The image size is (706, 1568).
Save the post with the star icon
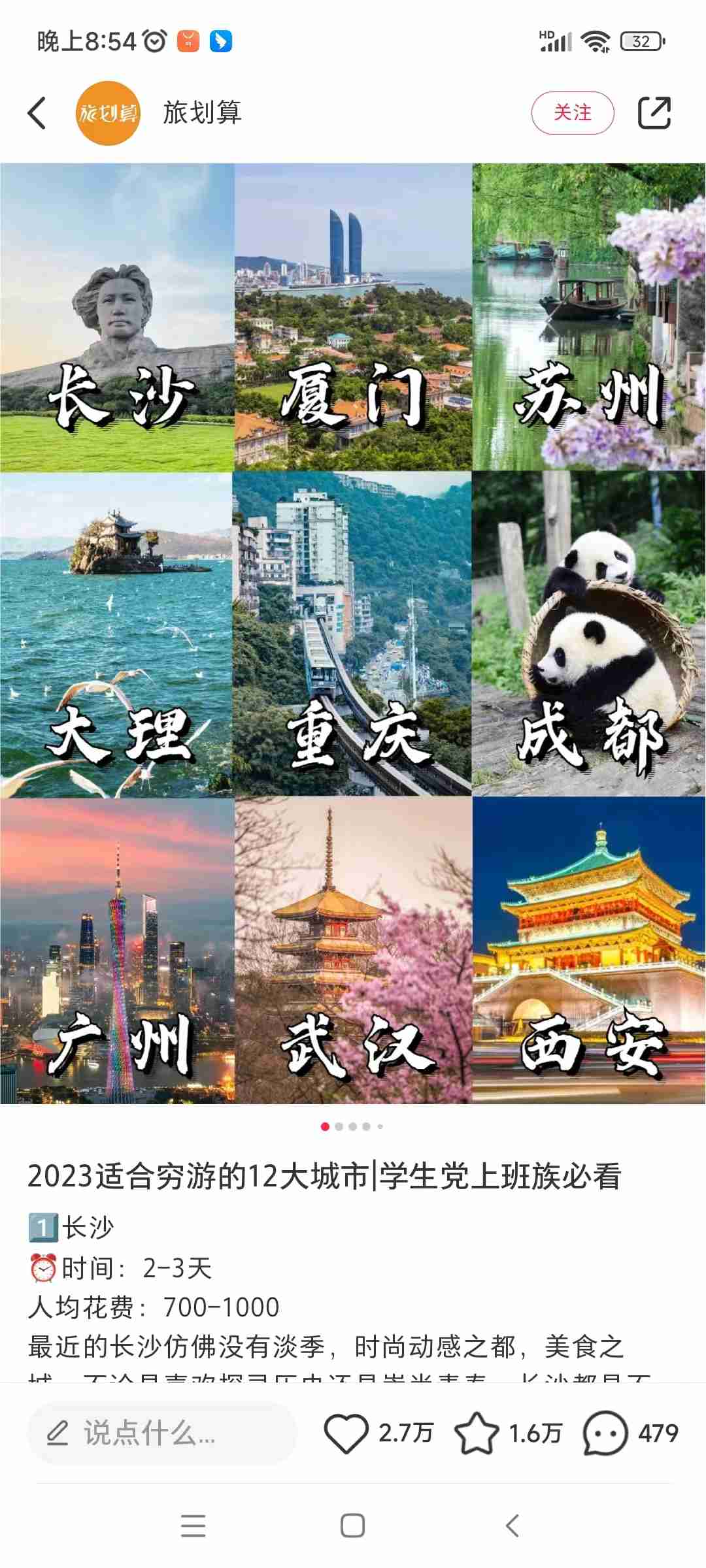click(476, 1433)
